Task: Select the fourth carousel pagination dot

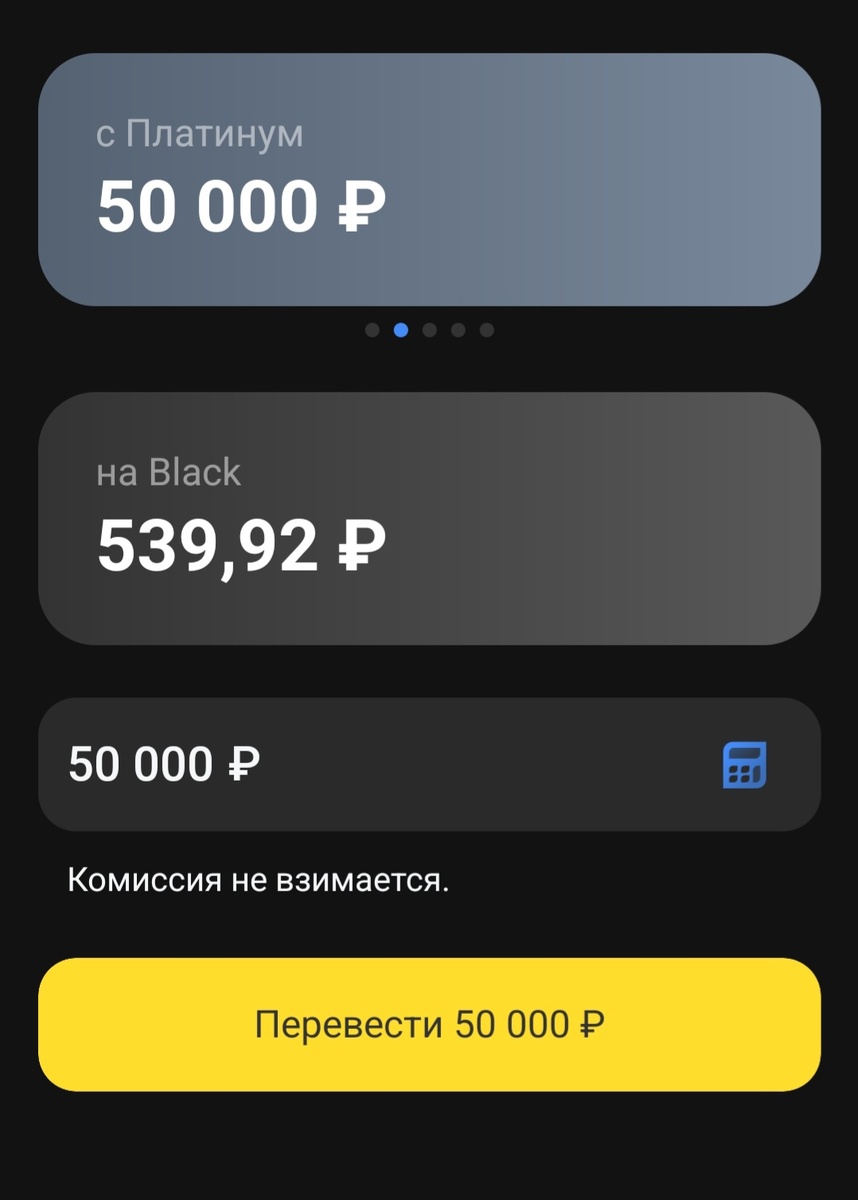Action: (459, 330)
